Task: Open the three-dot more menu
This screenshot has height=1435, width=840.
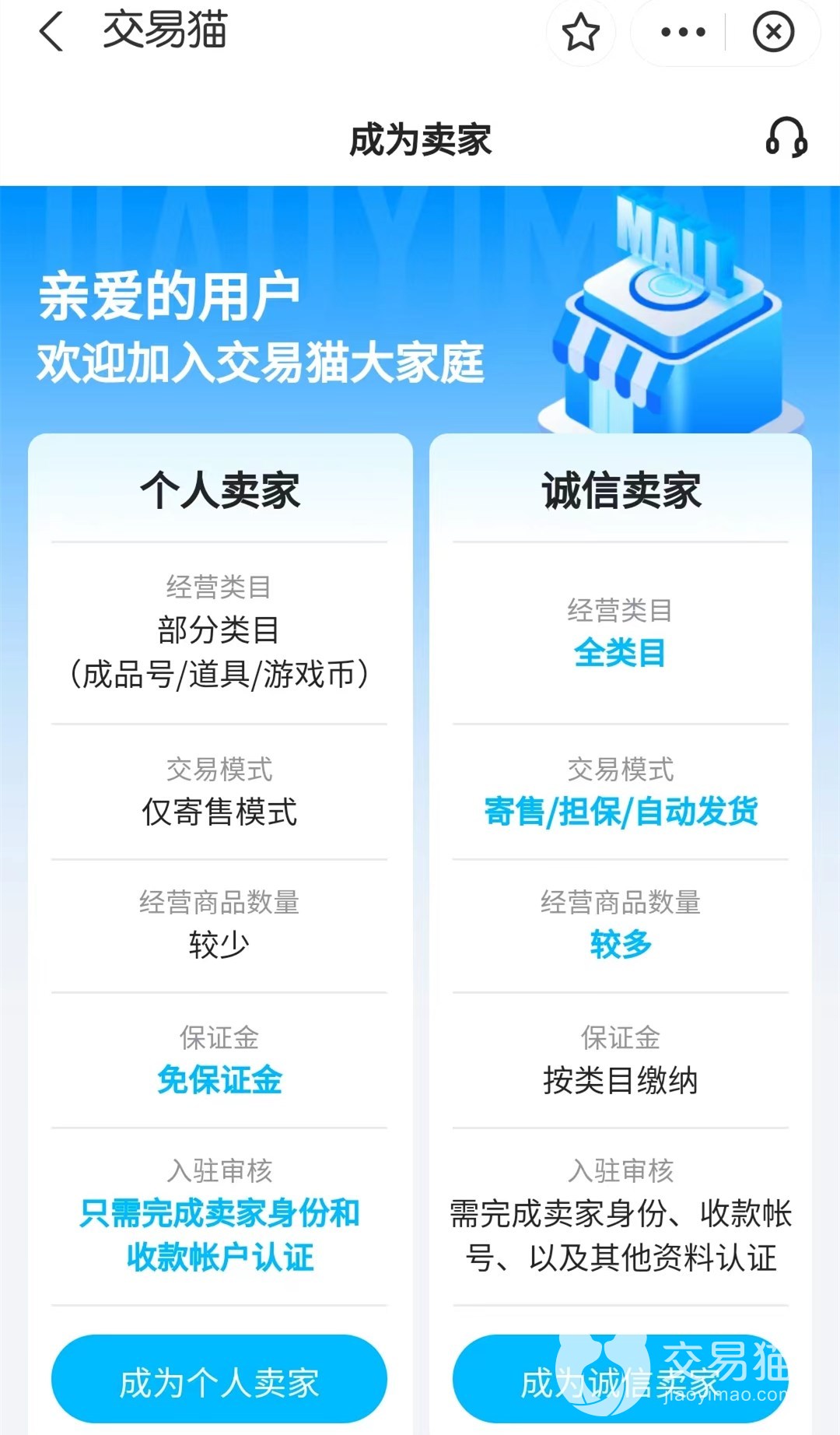Action: [x=683, y=33]
